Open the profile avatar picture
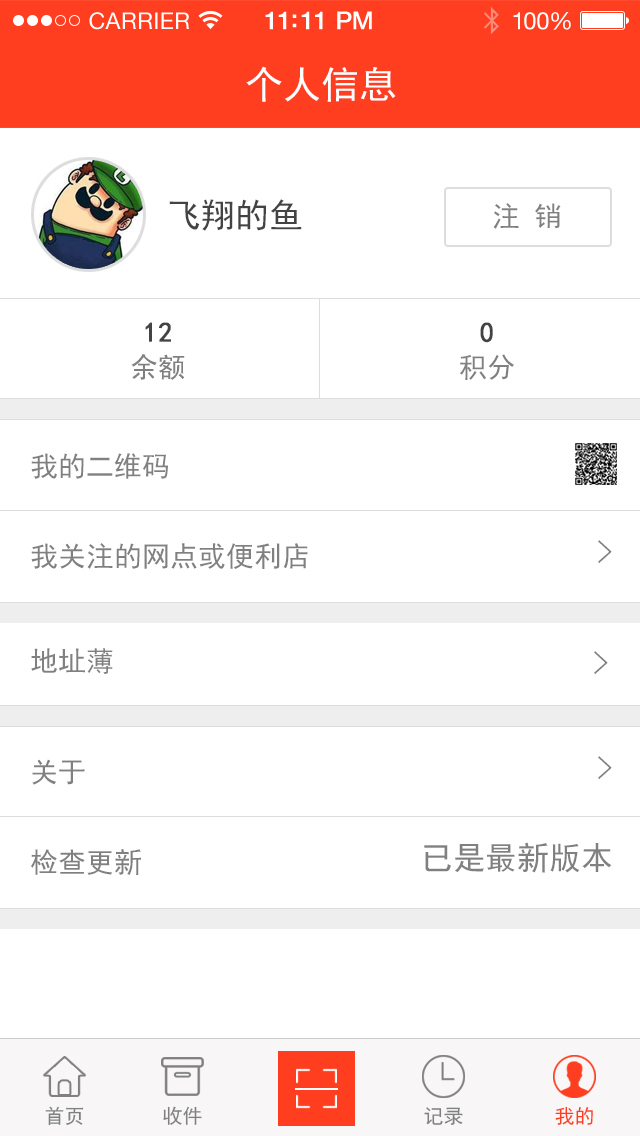640x1136 pixels. point(89,214)
